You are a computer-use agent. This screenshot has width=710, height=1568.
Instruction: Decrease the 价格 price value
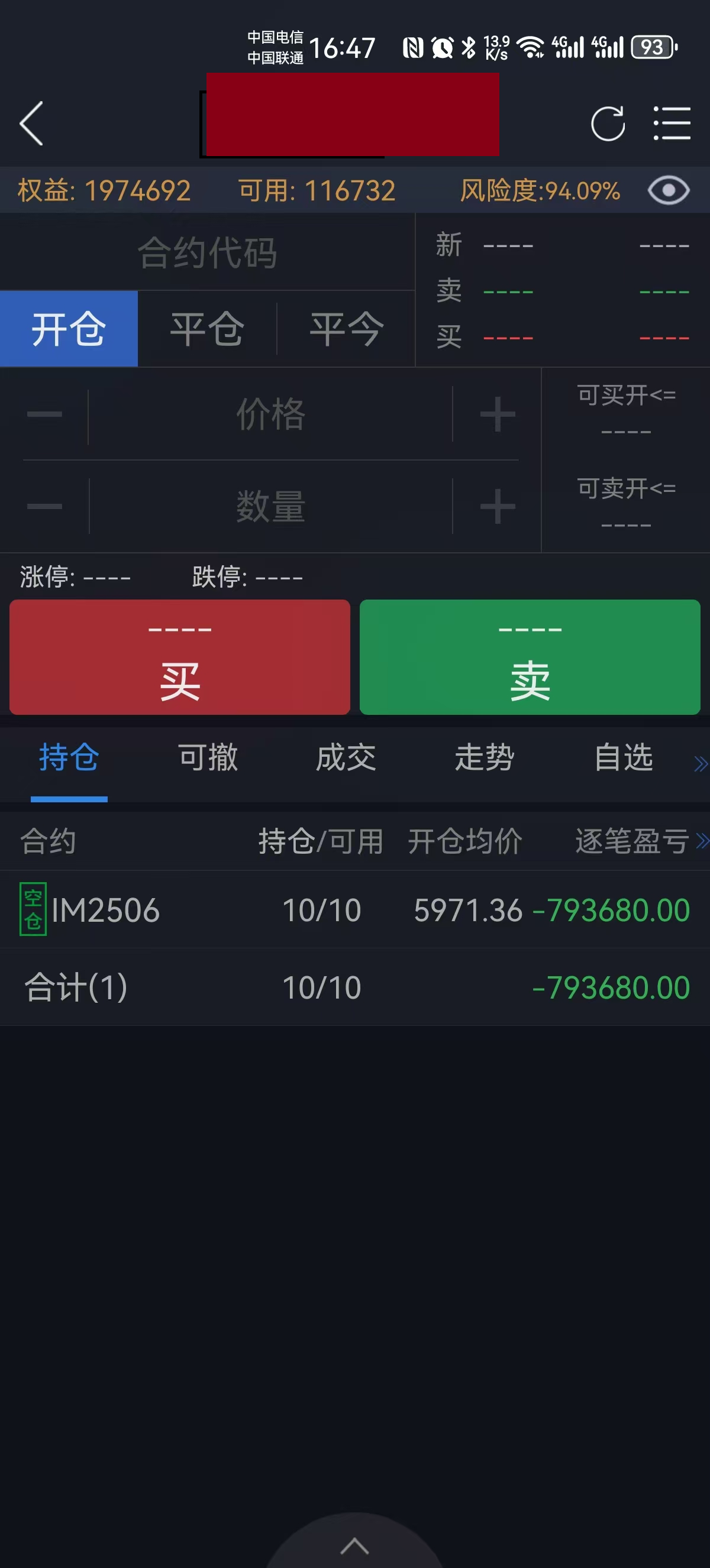pos(44,414)
